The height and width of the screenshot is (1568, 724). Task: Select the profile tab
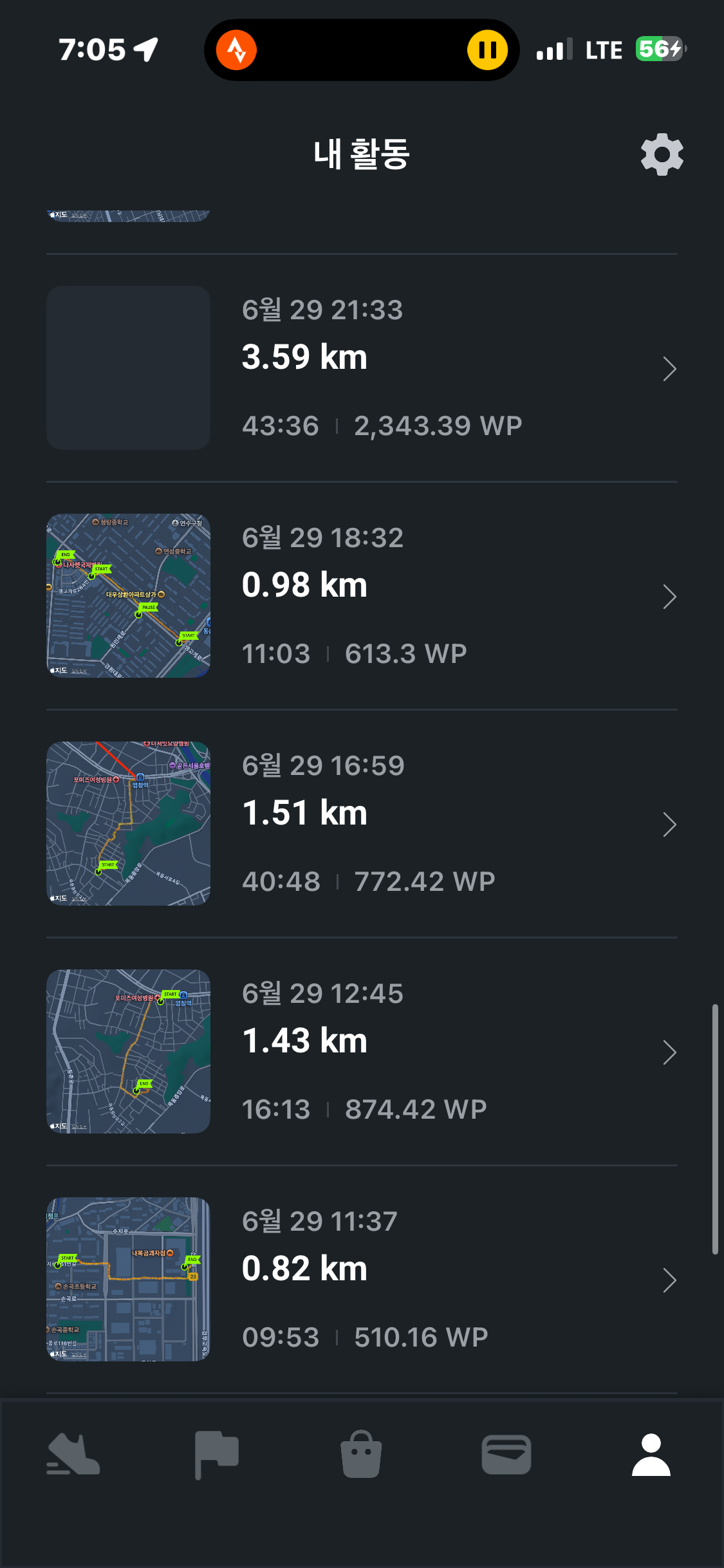651,1455
